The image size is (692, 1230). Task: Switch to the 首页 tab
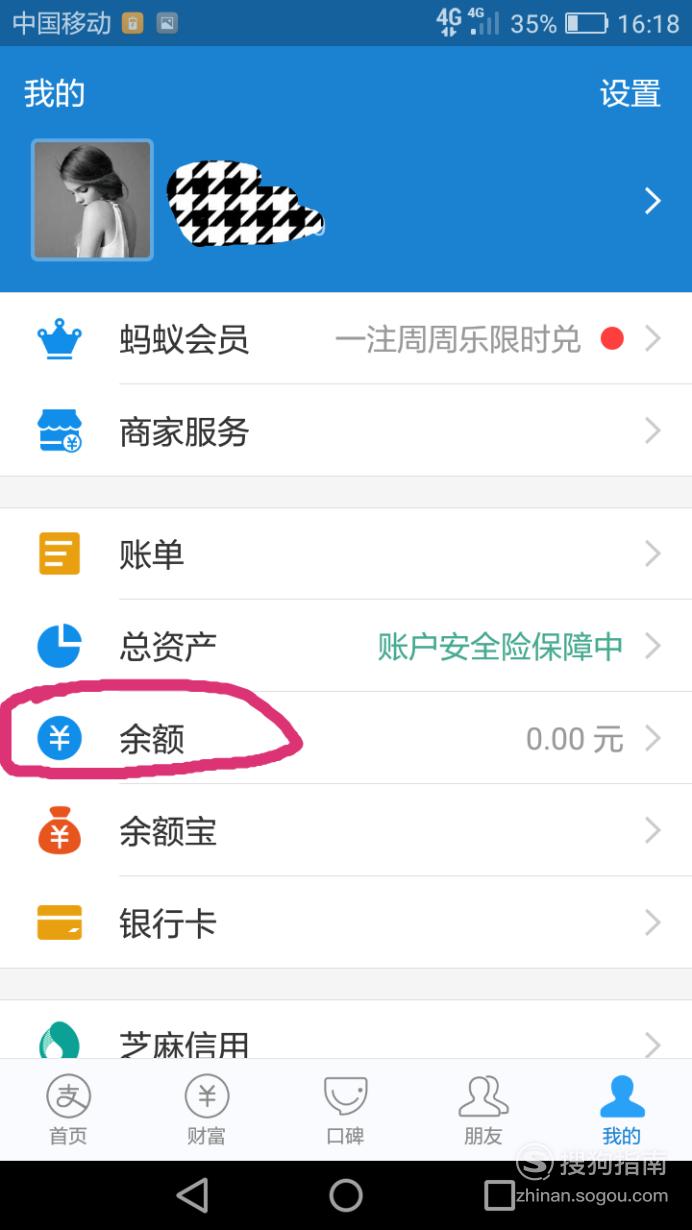click(x=69, y=1110)
